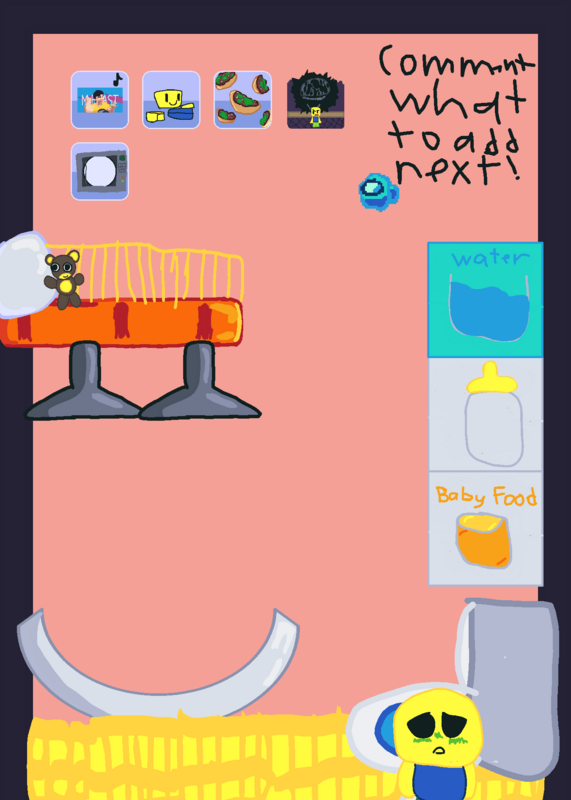Select the empty baby bottle

tap(485, 414)
